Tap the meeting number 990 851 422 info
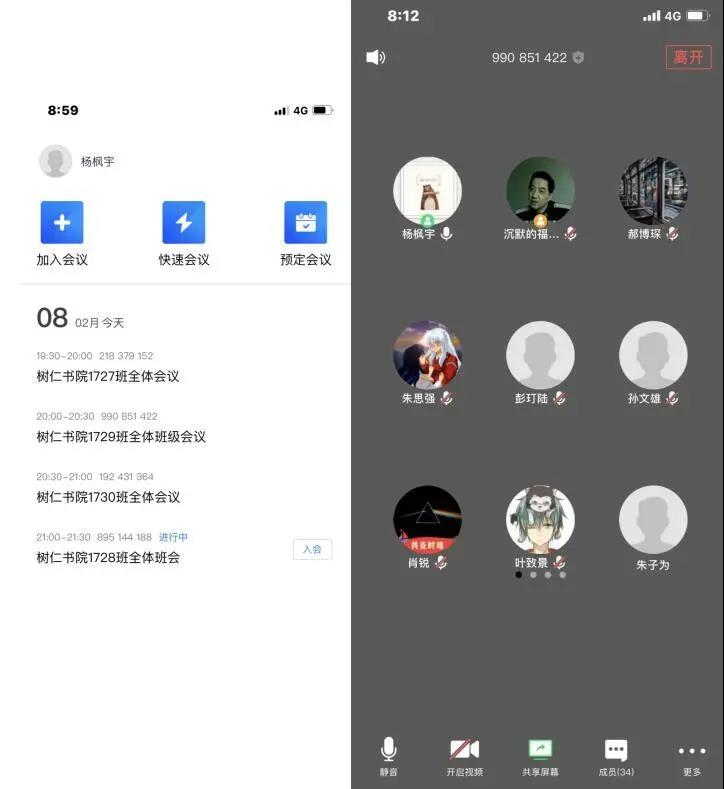Viewport: 724px width, 789px height. (530, 57)
